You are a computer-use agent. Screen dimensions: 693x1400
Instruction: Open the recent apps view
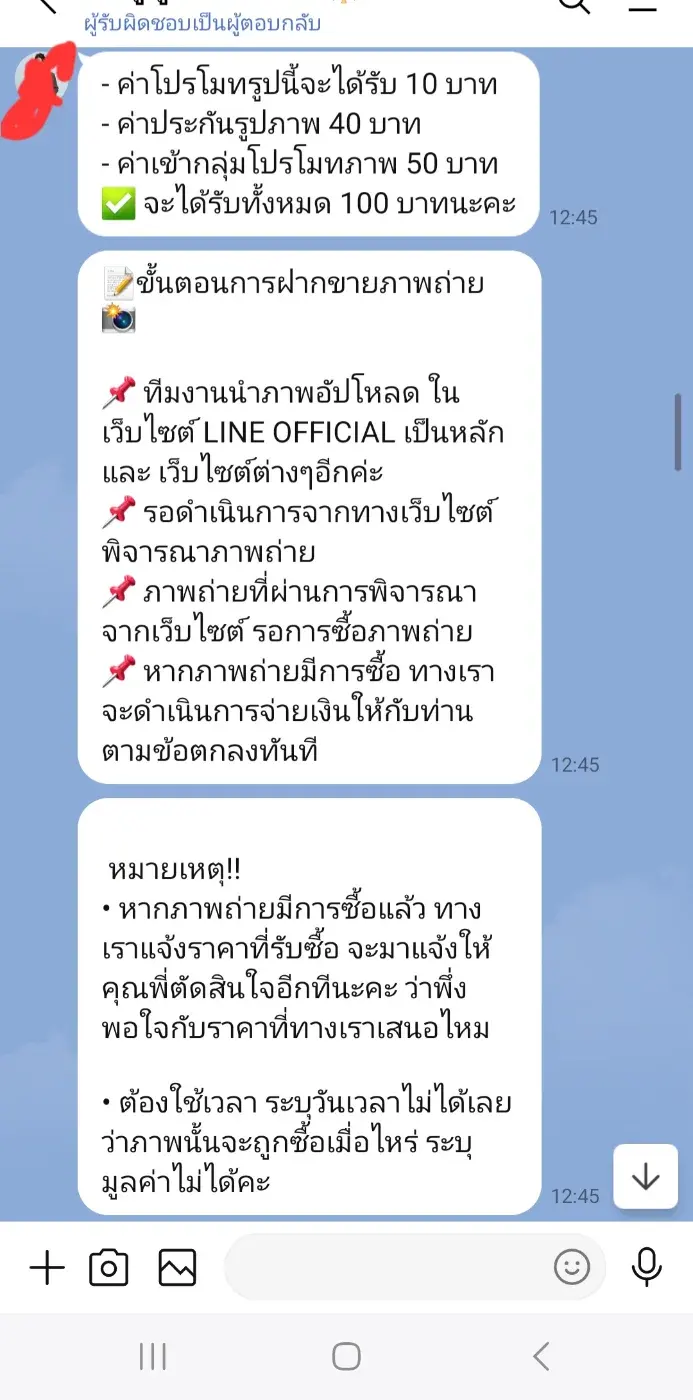coord(153,1356)
